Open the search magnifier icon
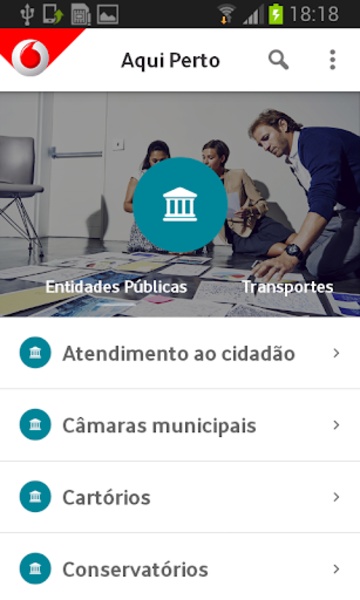 coord(278,60)
